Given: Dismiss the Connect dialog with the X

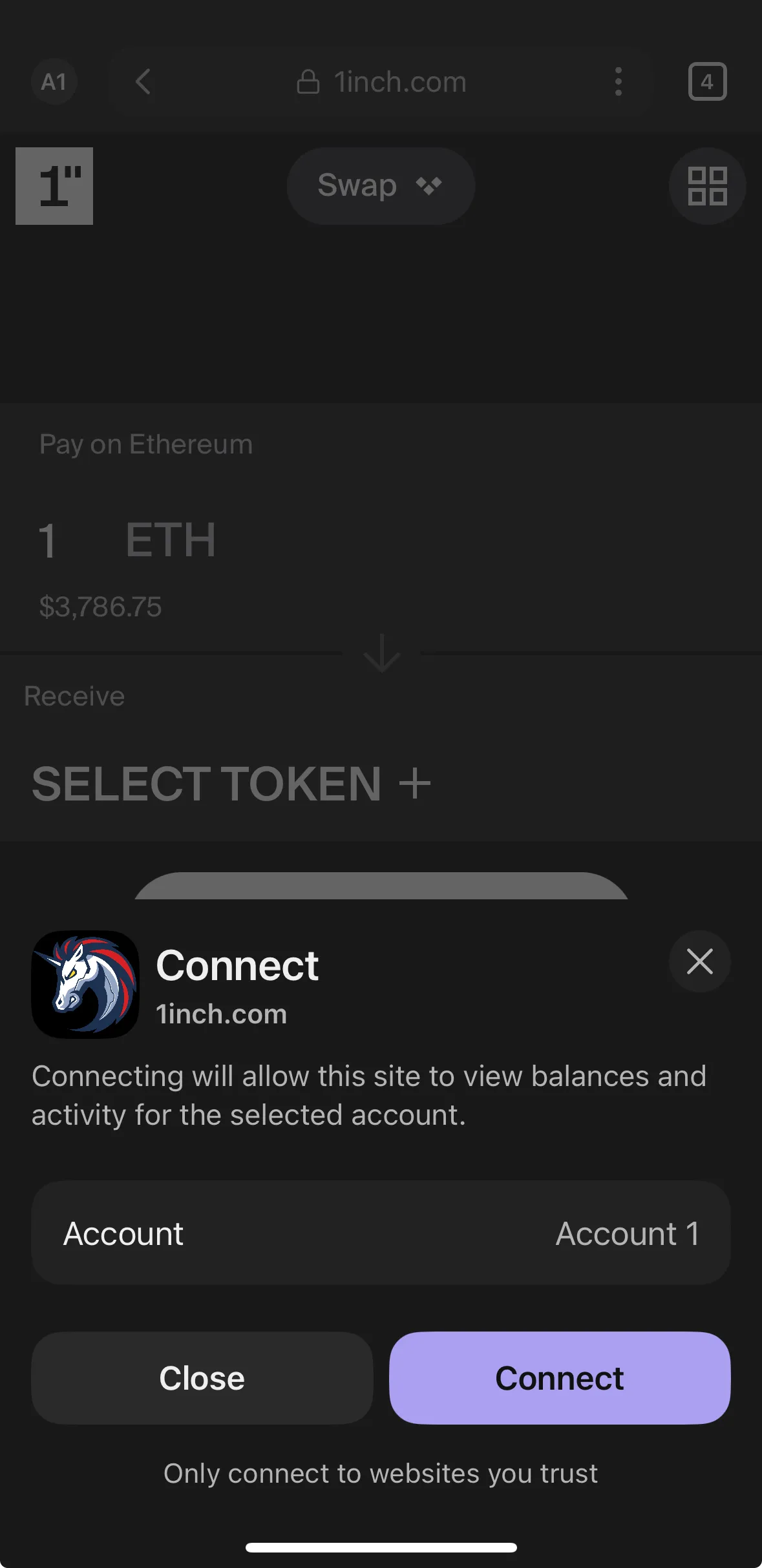Looking at the screenshot, I should [x=700, y=962].
